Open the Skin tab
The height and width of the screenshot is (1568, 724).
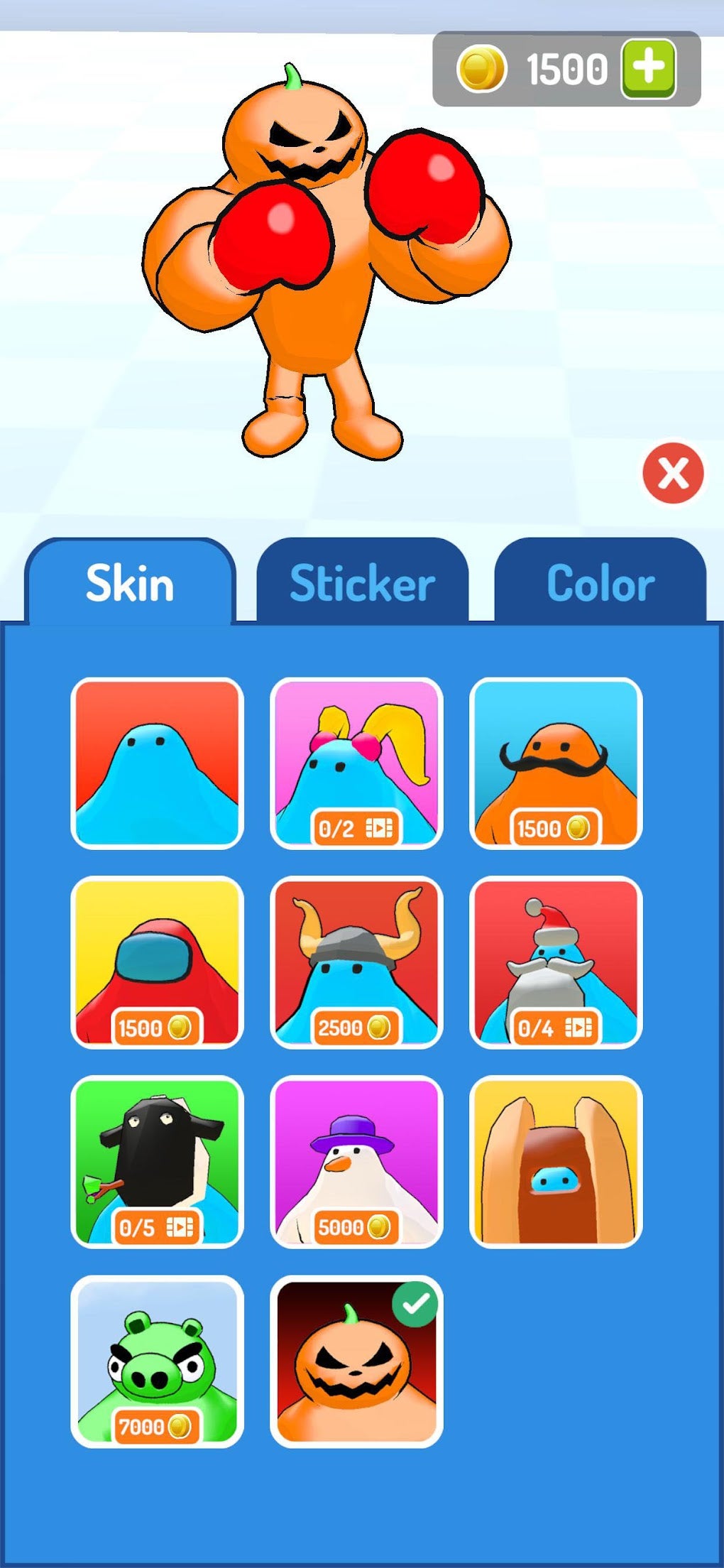coord(130,584)
